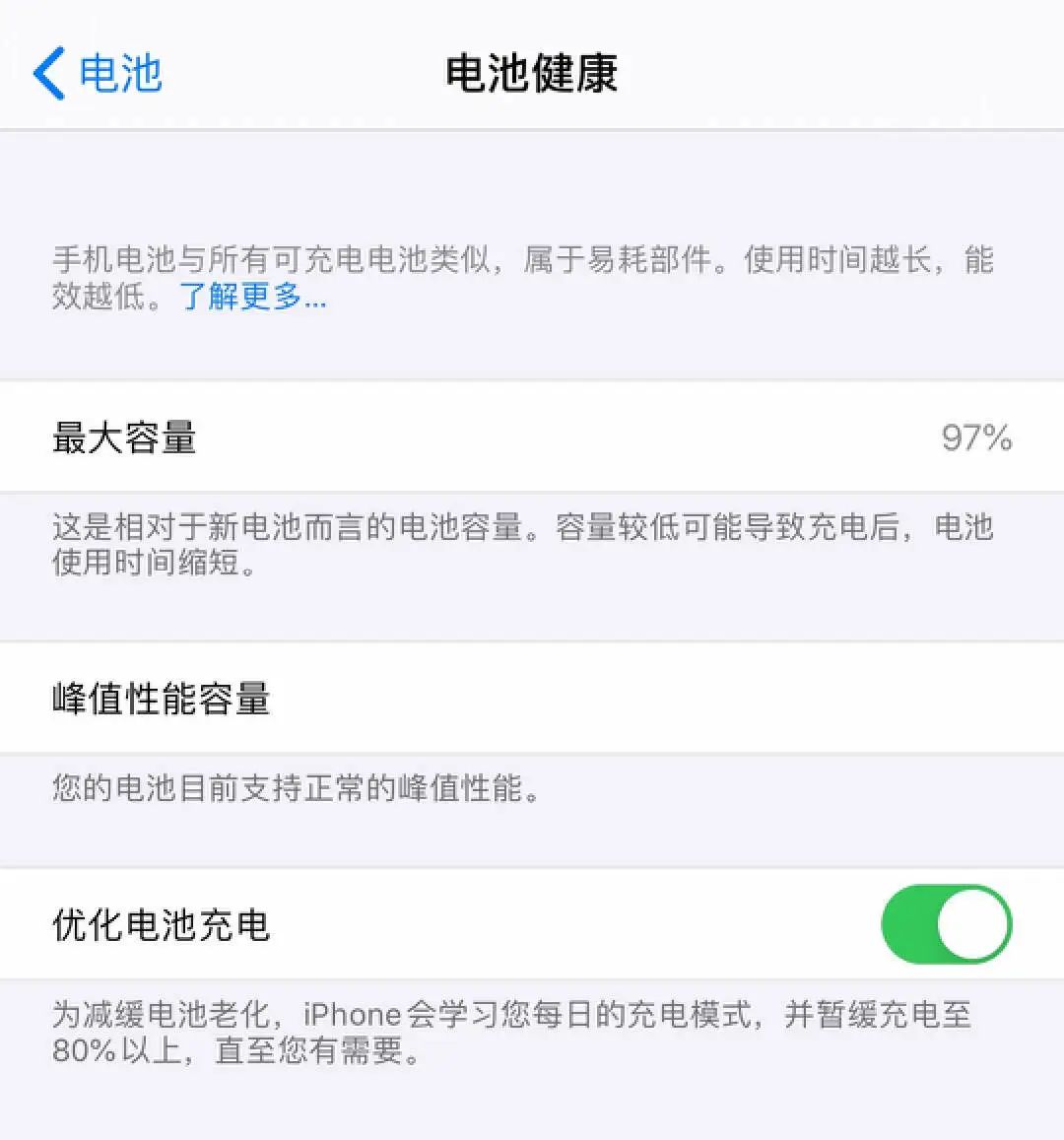Viewport: 1064px width, 1140px height.
Task: Tap the 97% maximum capacity value
Action: (x=977, y=438)
